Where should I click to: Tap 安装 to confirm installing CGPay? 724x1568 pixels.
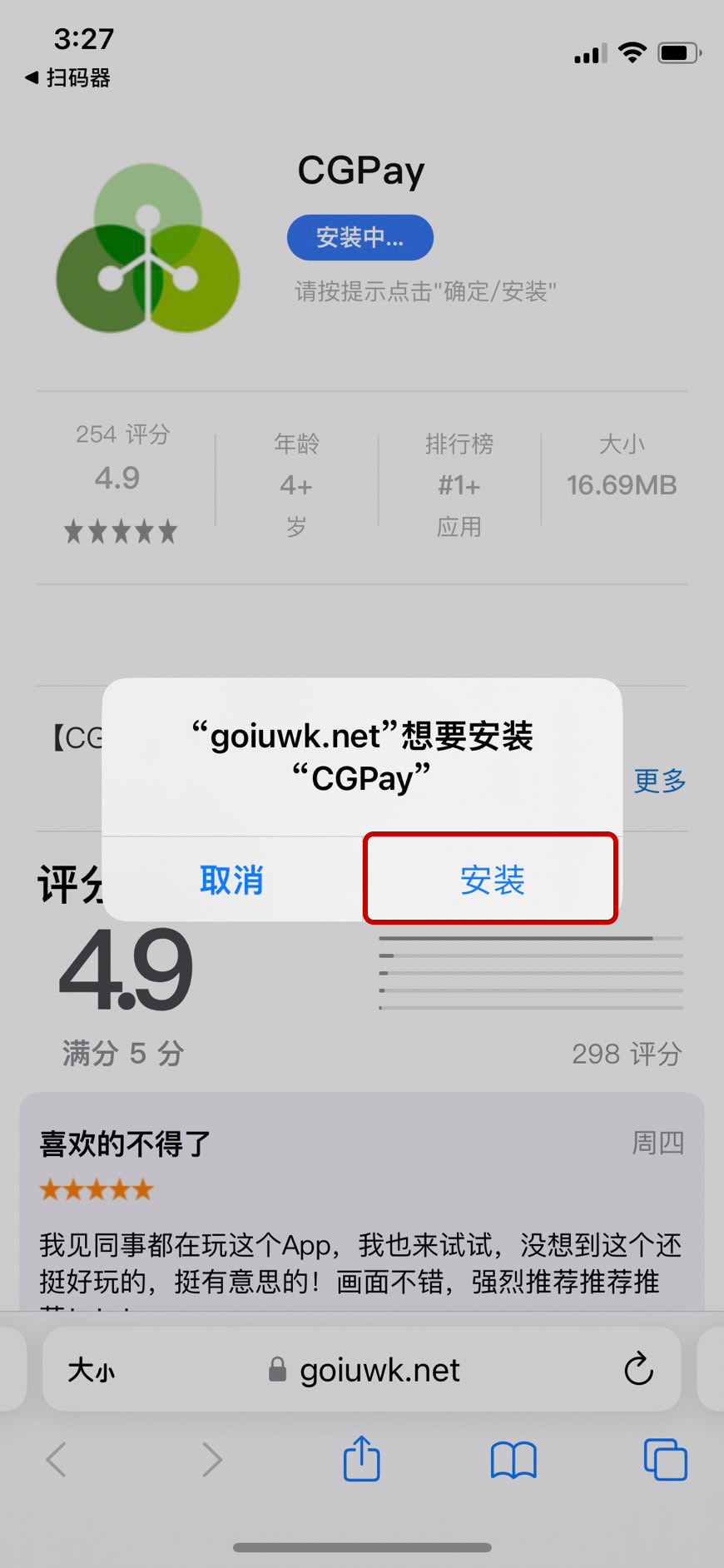(x=491, y=879)
